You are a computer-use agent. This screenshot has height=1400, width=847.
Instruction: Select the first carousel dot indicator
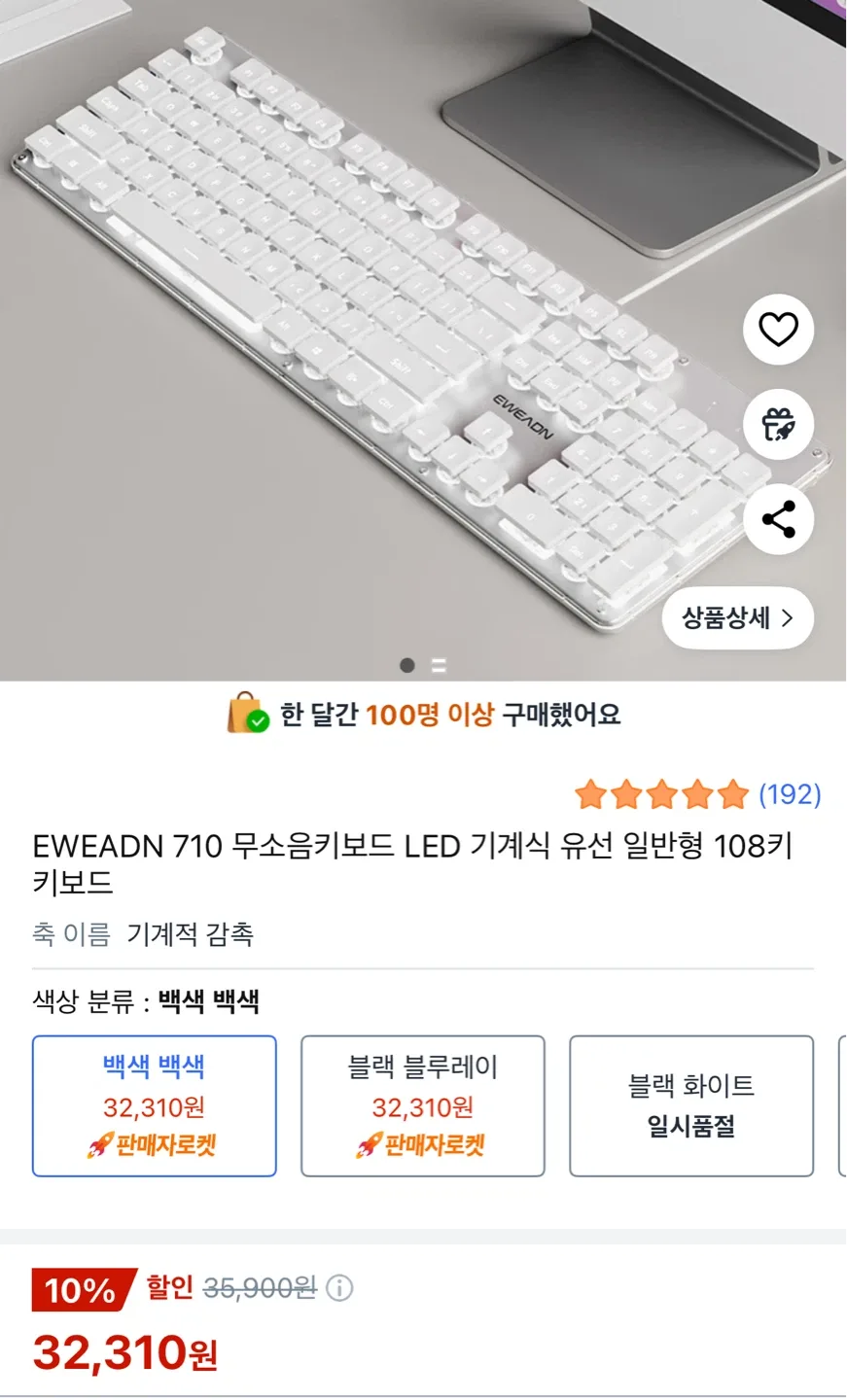tap(408, 665)
